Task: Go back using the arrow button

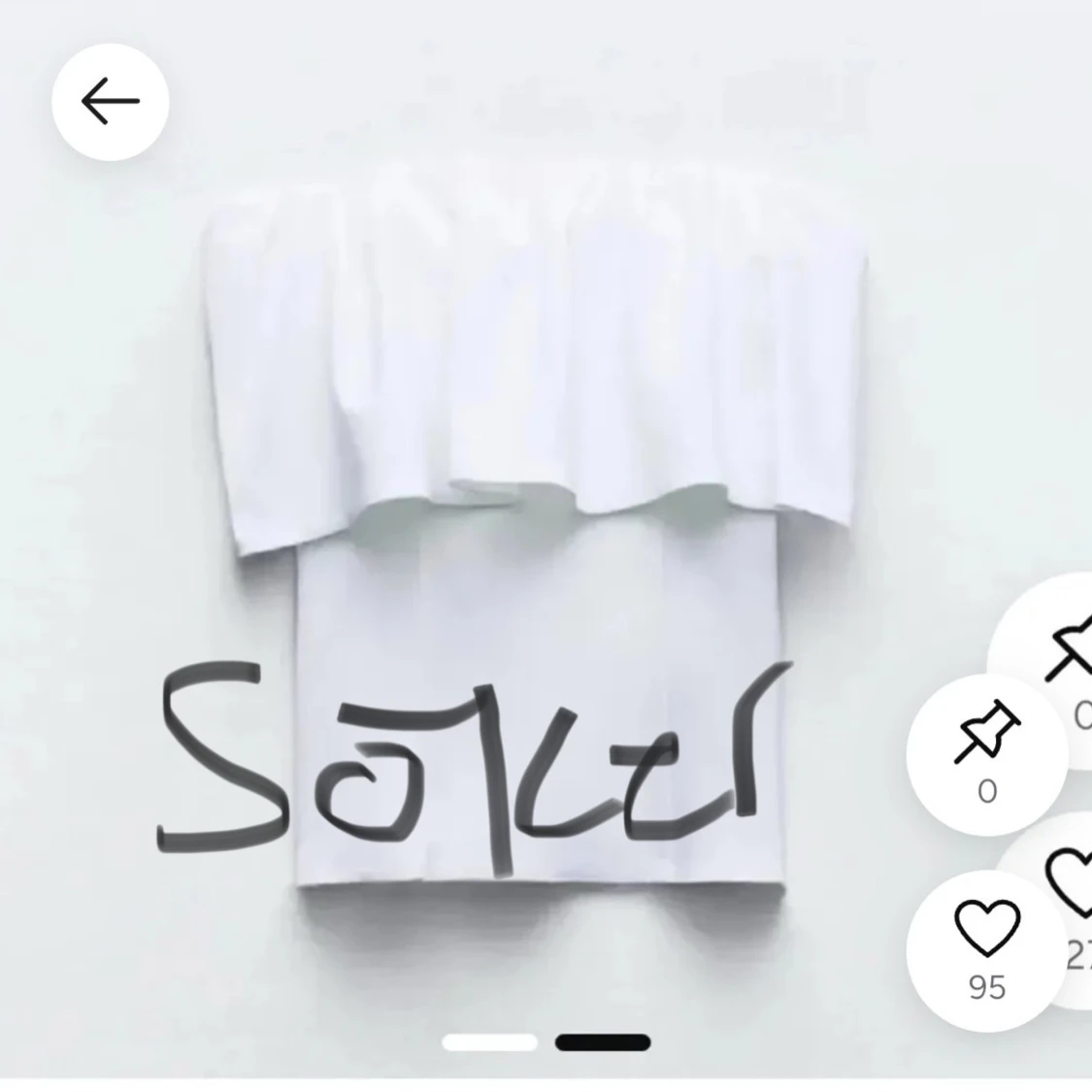Action: [110, 101]
